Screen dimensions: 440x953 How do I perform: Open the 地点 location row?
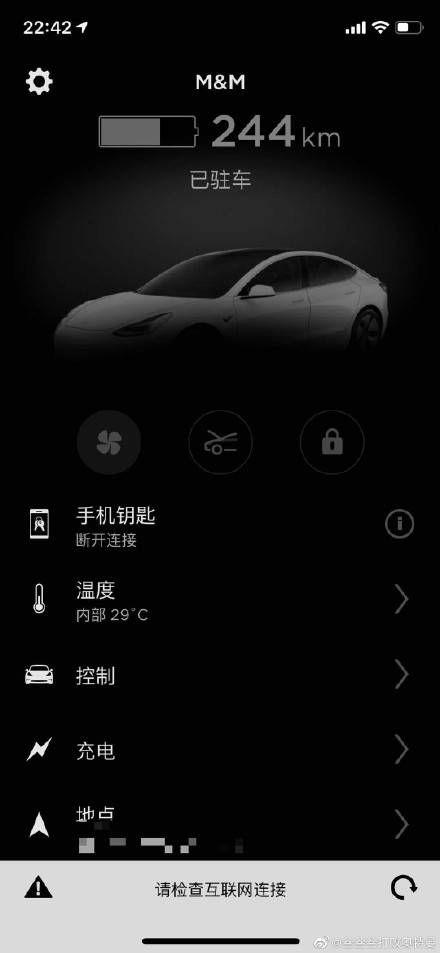coord(220,825)
